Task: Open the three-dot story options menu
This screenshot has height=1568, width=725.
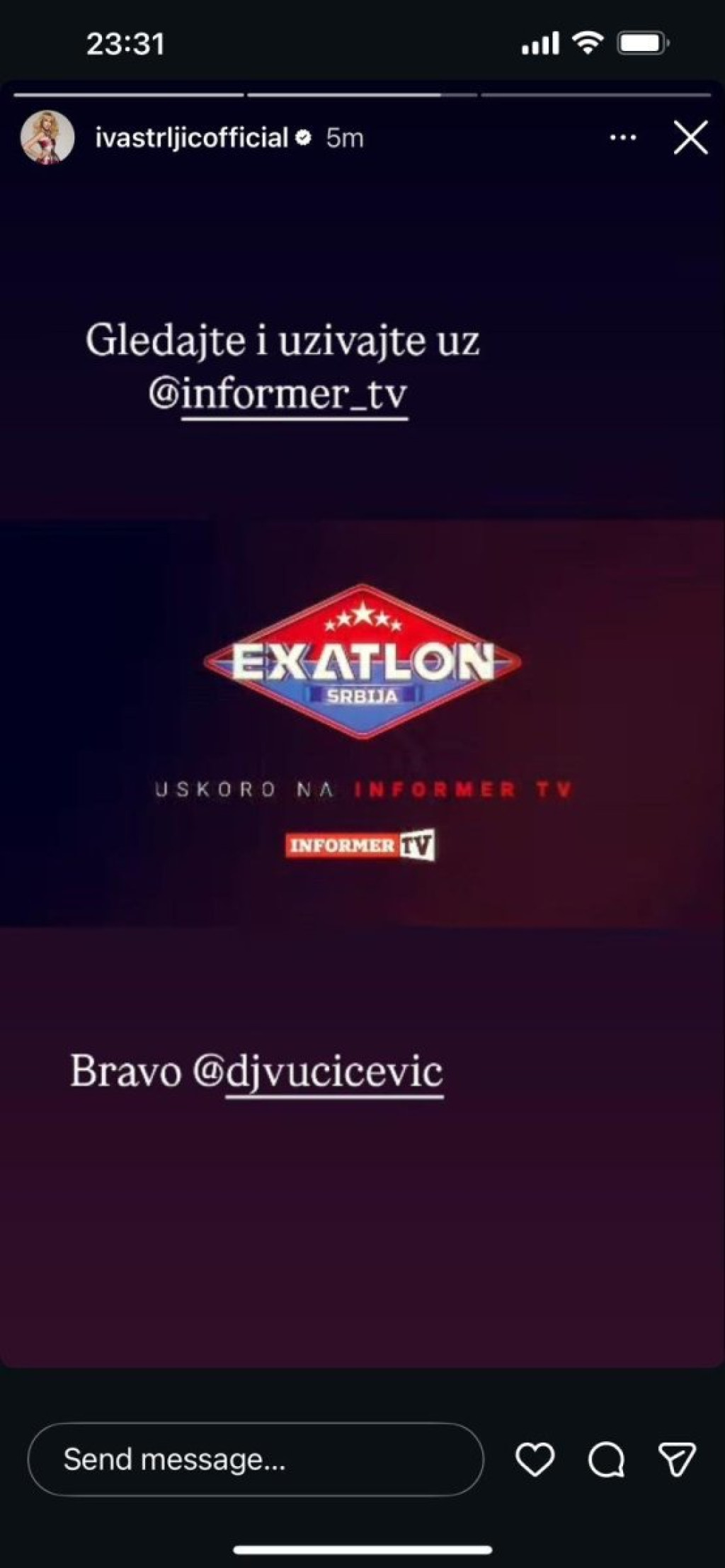Action: point(623,138)
